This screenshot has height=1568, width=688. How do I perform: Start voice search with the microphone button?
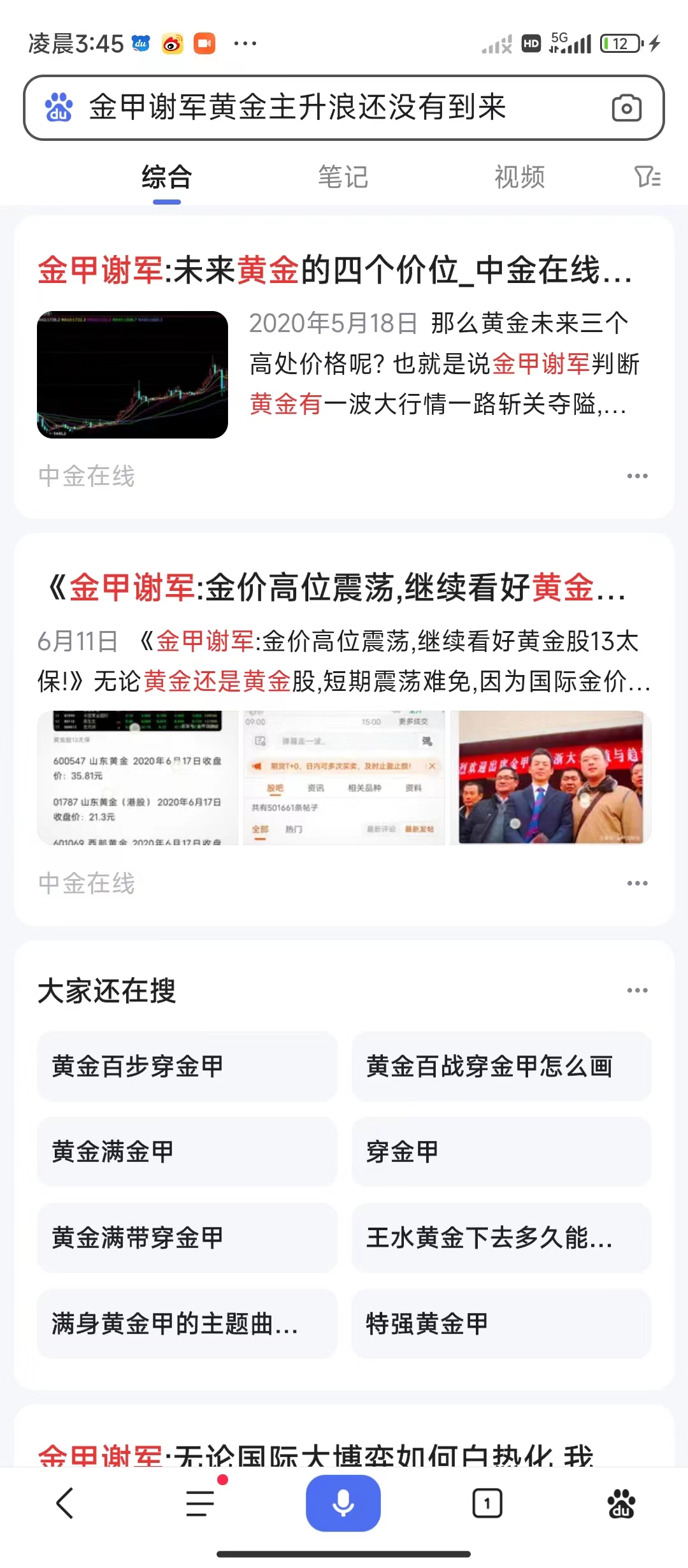pos(343,1503)
